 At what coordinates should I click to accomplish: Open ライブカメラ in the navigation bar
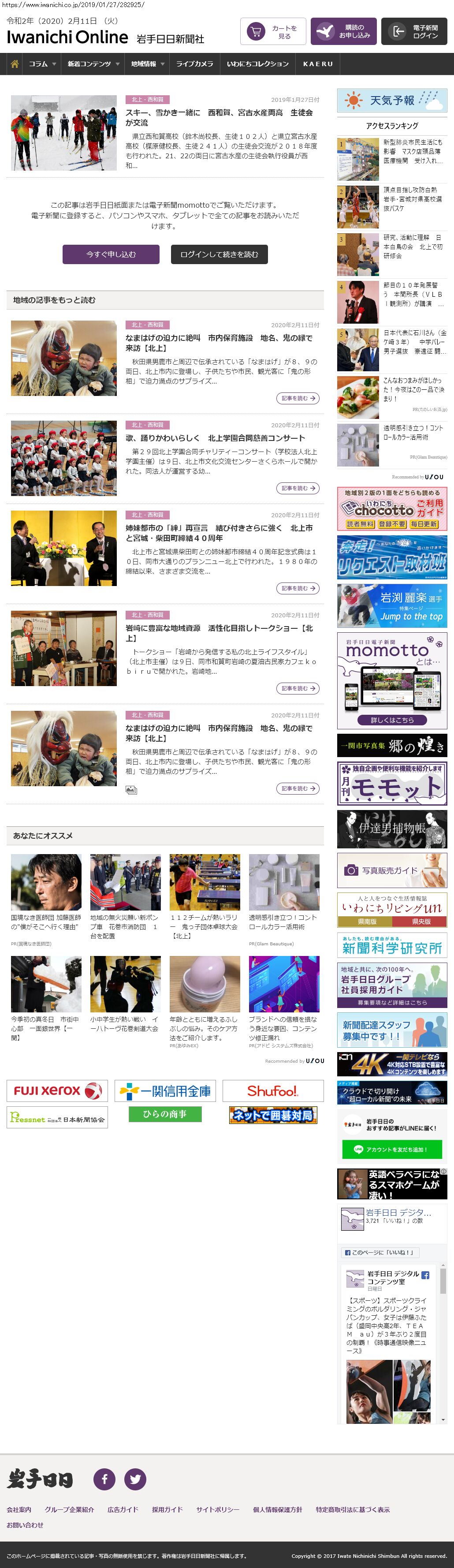pos(195,64)
